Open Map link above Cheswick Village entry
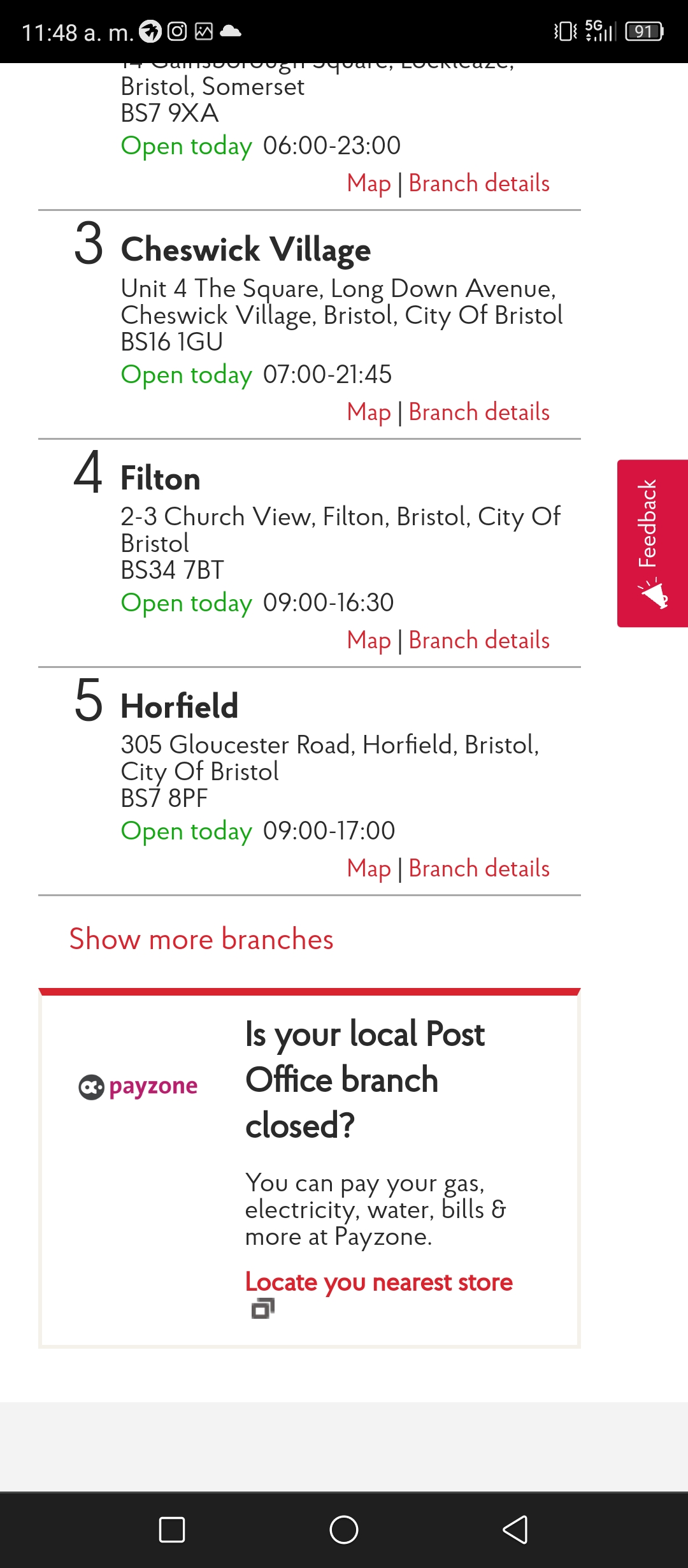 [369, 184]
